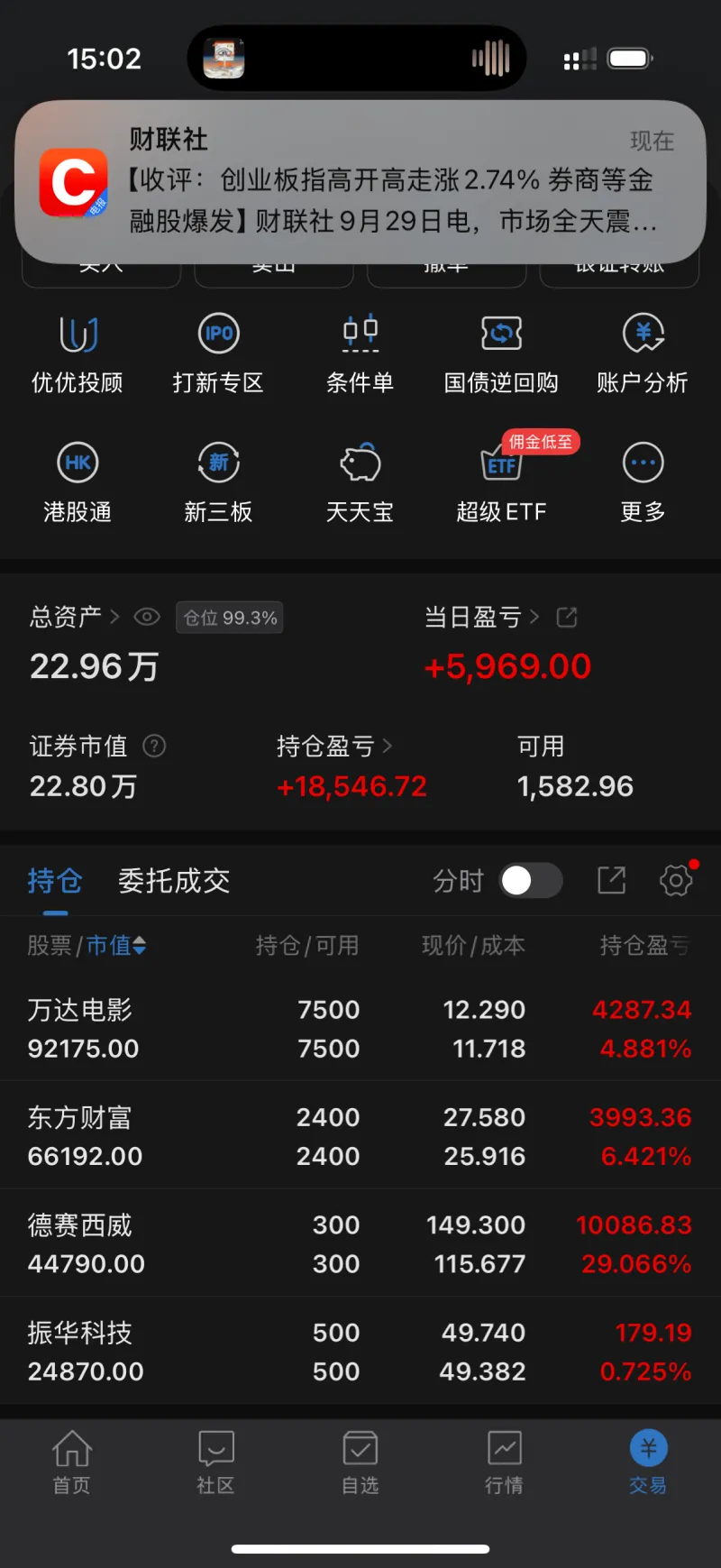Open 持仓盈亏 holding profit details
Viewport: 721px width, 1568px height.
(x=333, y=746)
